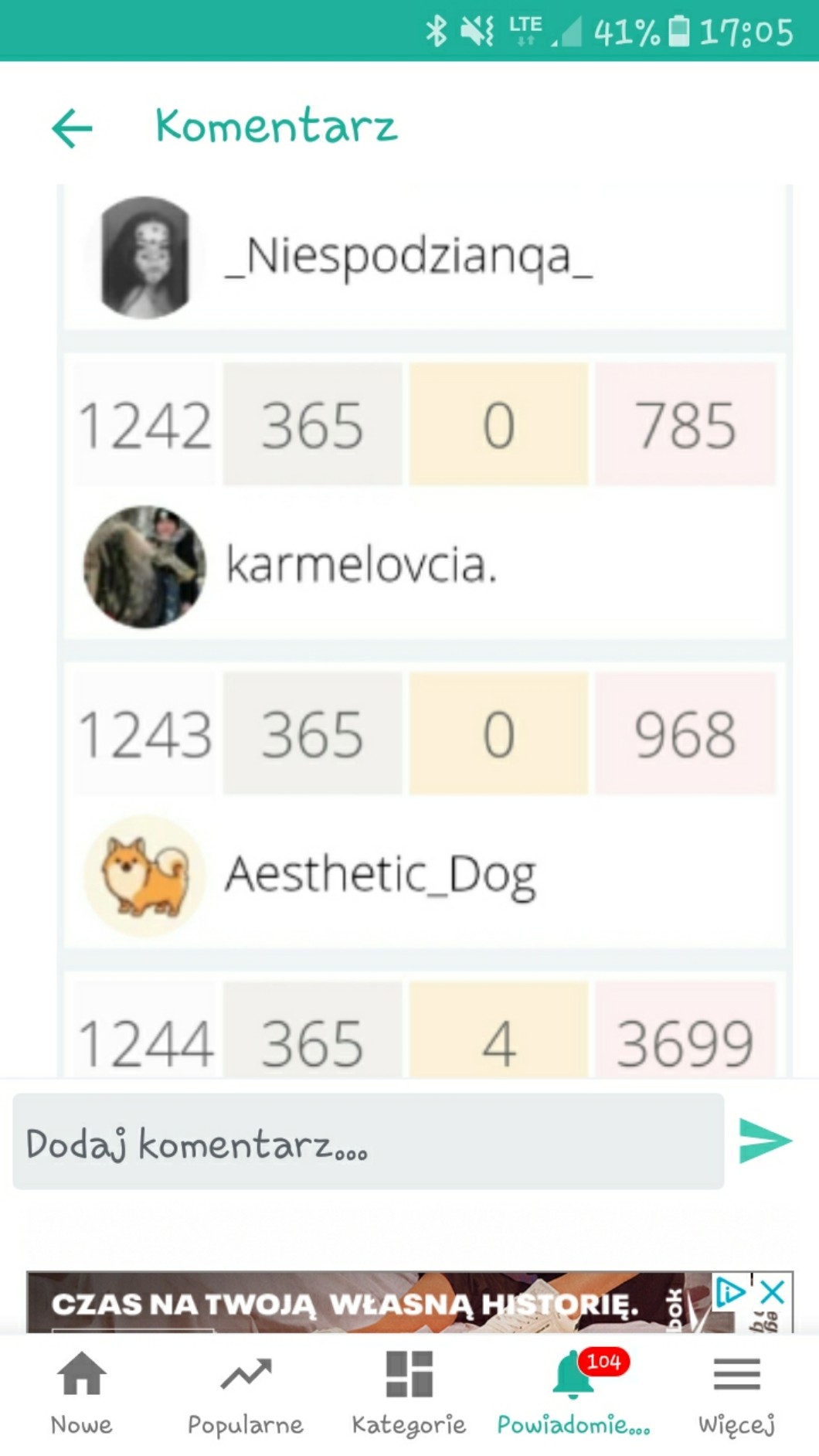This screenshot has width=819, height=1456.
Task: Open the Powiadomienia notifications tab
Action: [573, 1393]
